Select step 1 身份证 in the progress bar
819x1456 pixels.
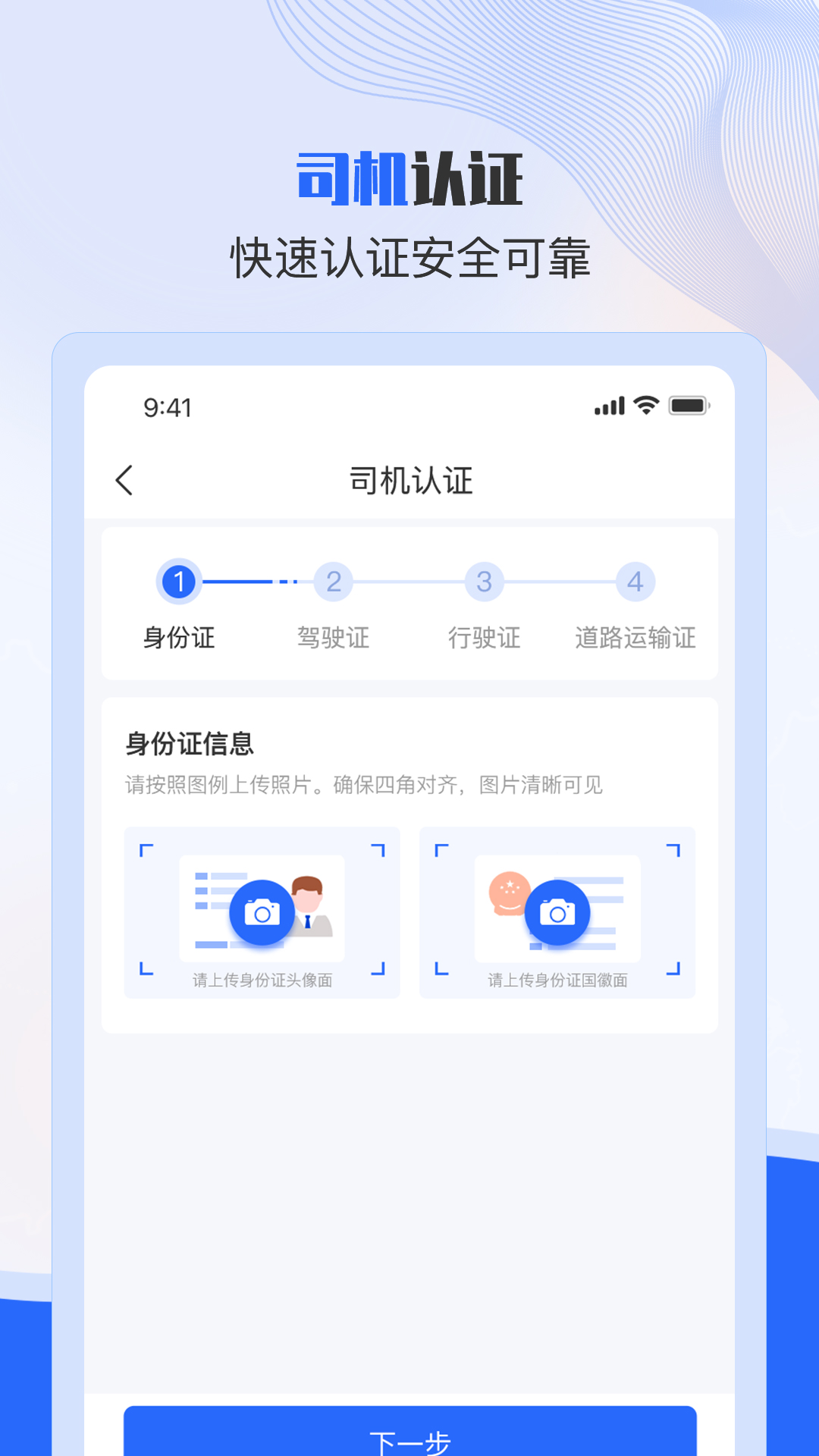tap(180, 582)
